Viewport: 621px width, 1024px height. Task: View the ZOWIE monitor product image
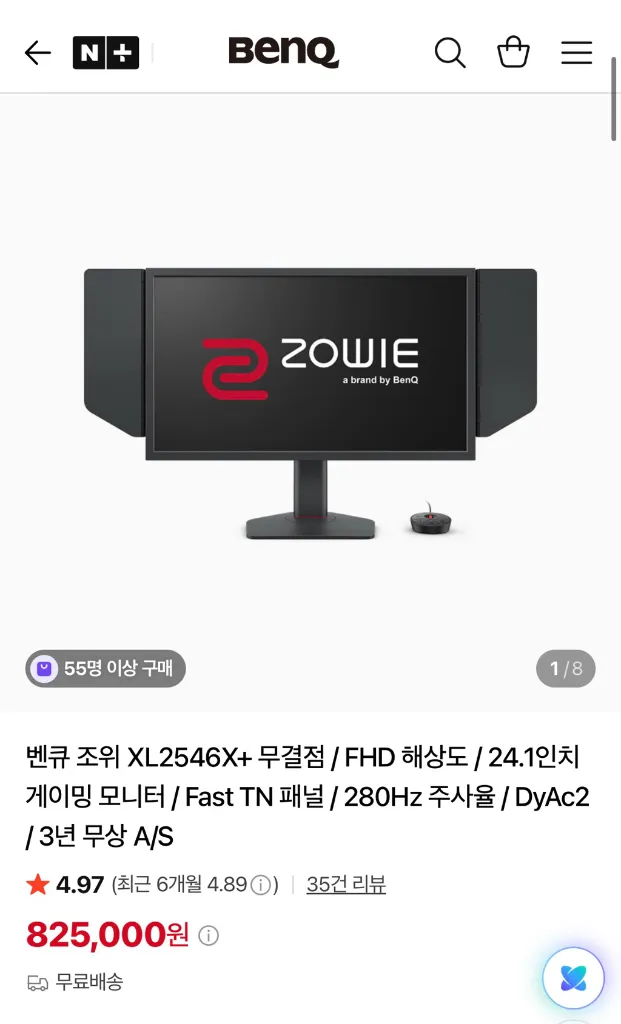coord(310,403)
